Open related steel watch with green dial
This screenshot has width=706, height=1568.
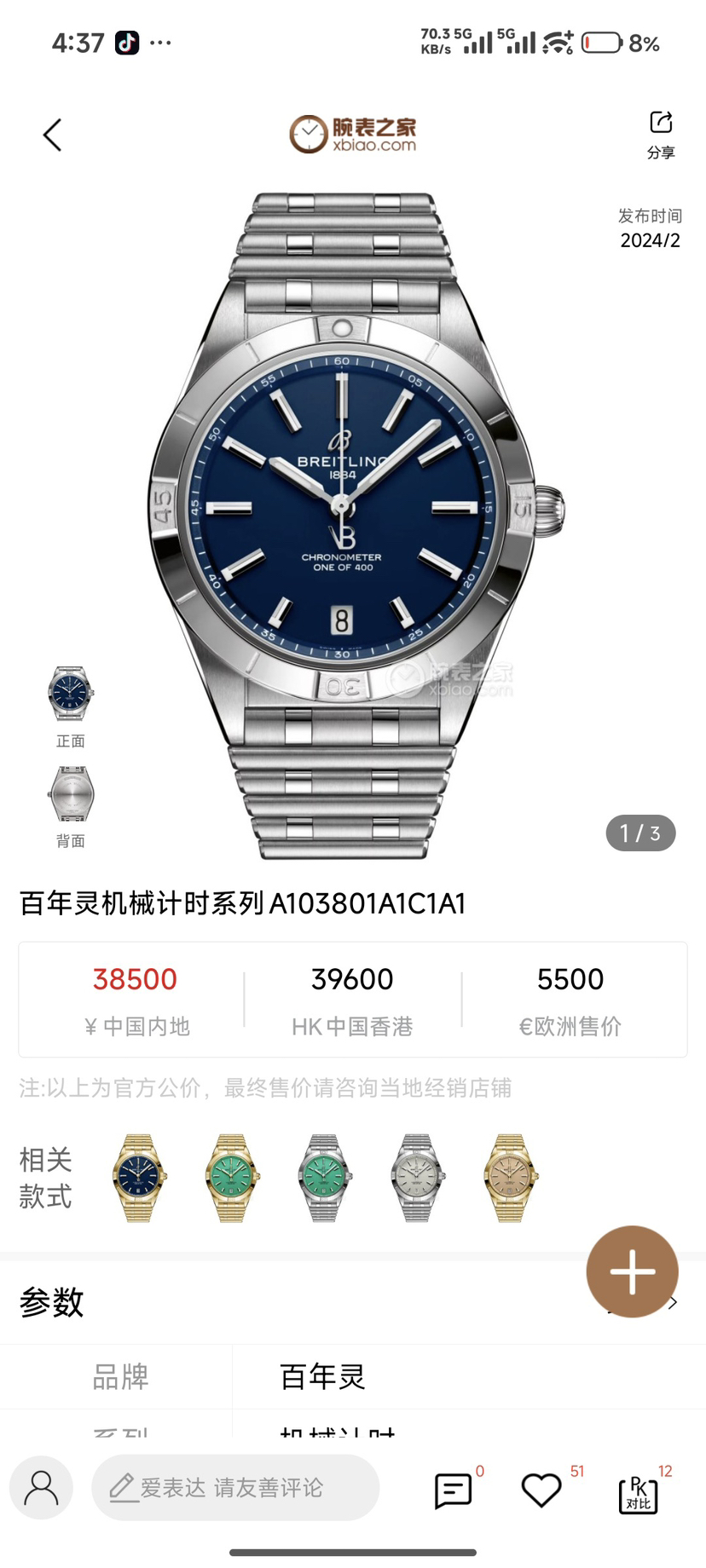pos(325,1179)
